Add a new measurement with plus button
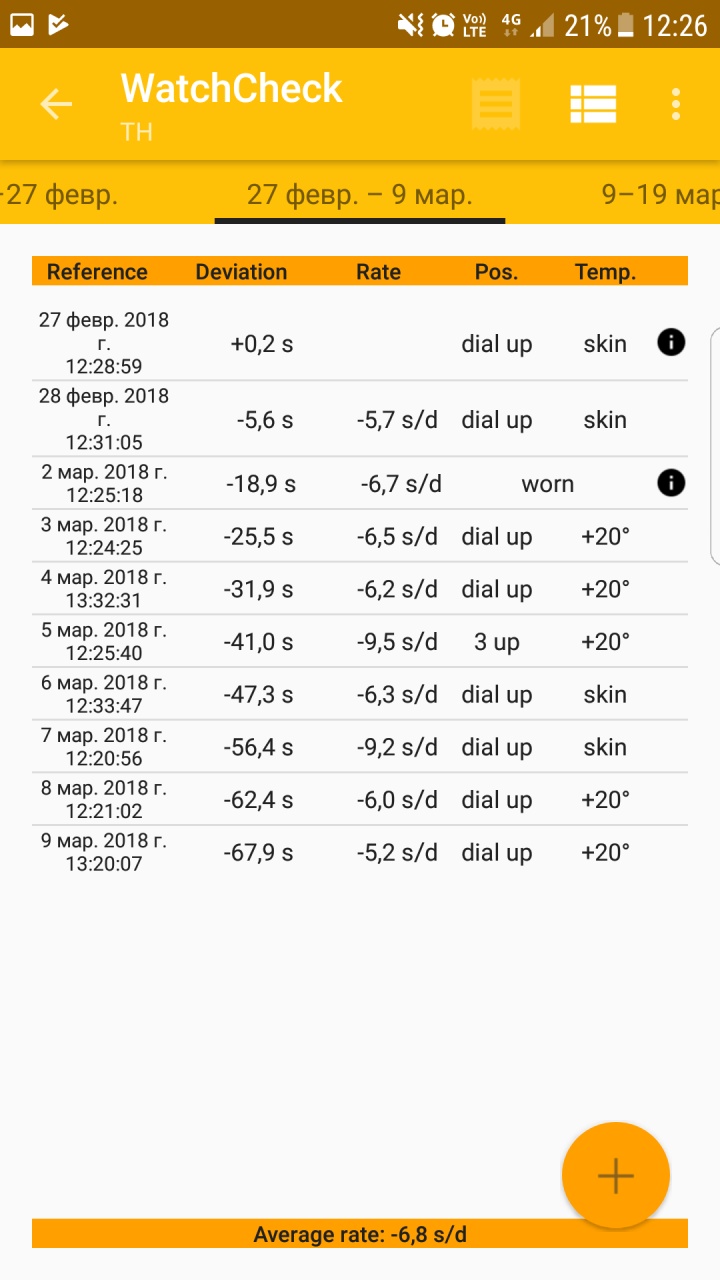Viewport: 720px width, 1280px height. pos(615,1176)
